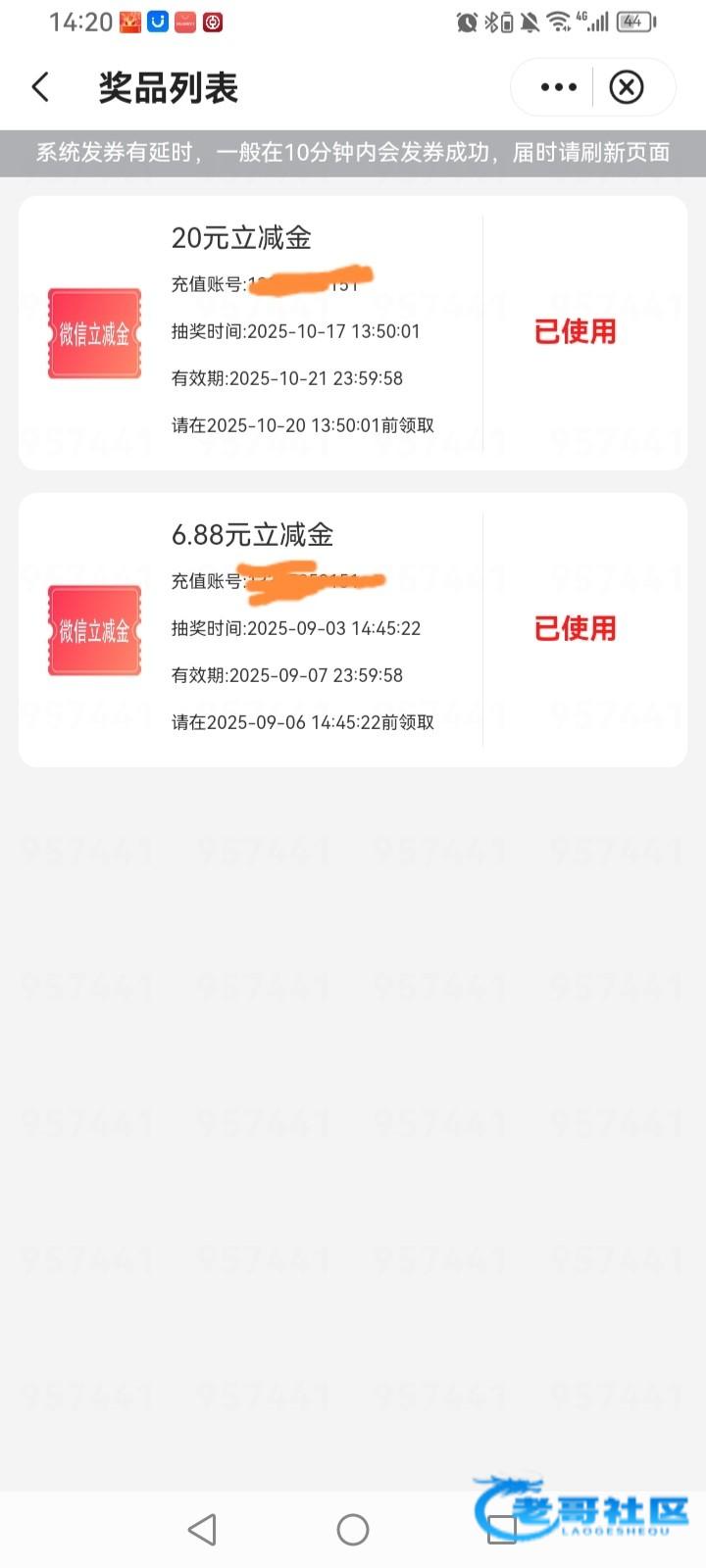Viewport: 706px width, 1568px height.
Task: Close the mini program
Action: pyautogui.click(x=627, y=87)
